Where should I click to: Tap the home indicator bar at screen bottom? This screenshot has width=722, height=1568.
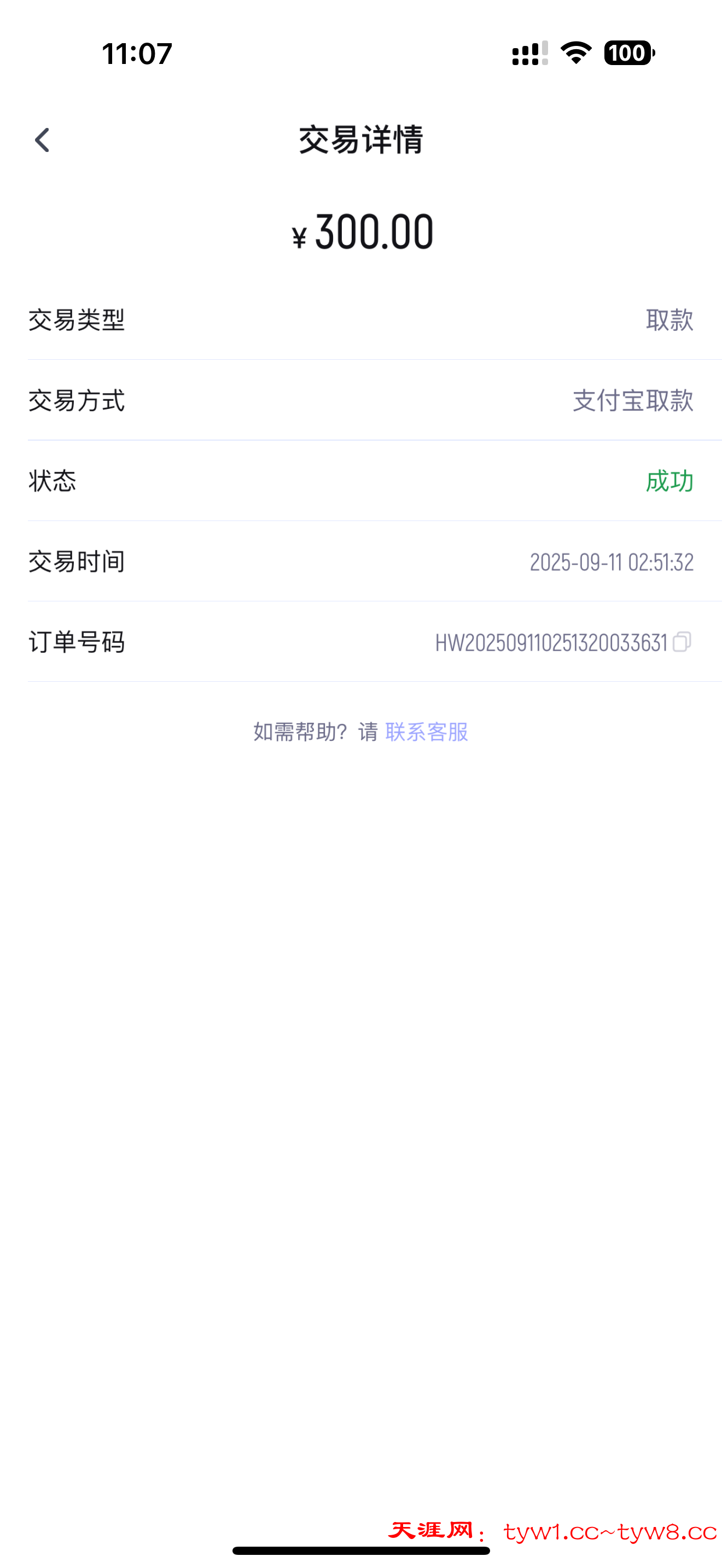coord(361,1551)
